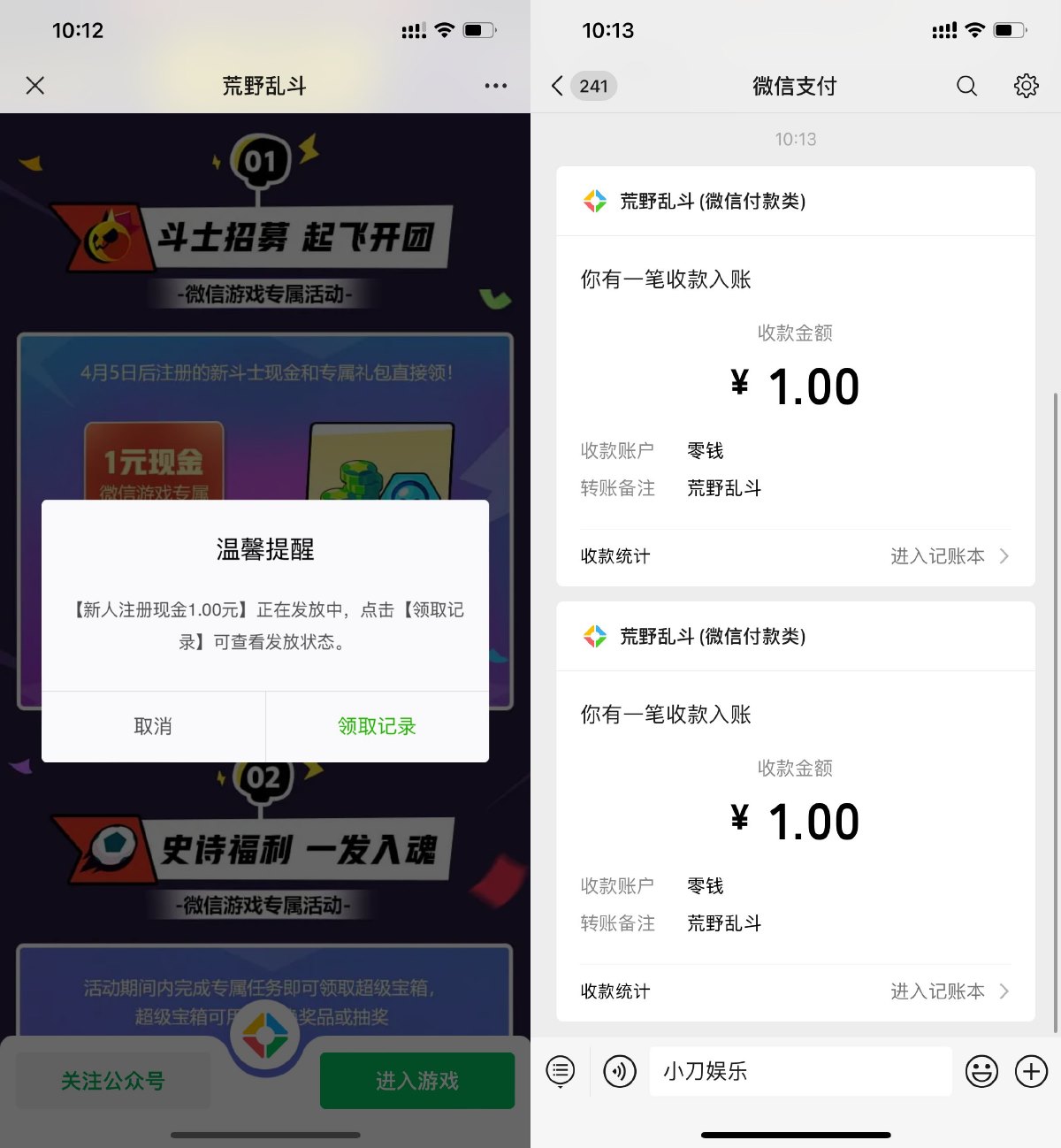Open 领取记录 to check payout status
This screenshot has width=1061, height=1148.
[377, 726]
